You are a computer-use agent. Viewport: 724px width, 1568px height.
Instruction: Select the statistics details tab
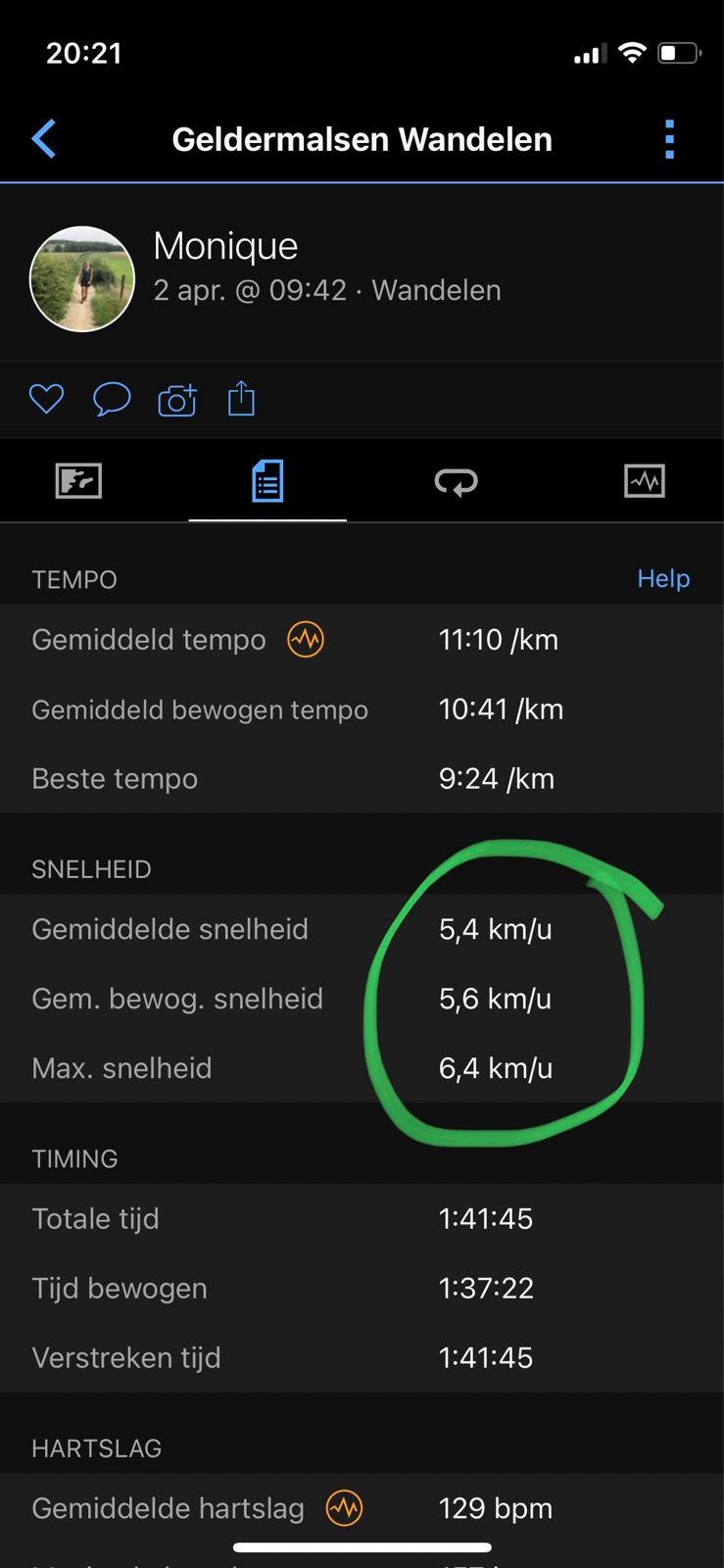click(x=267, y=481)
